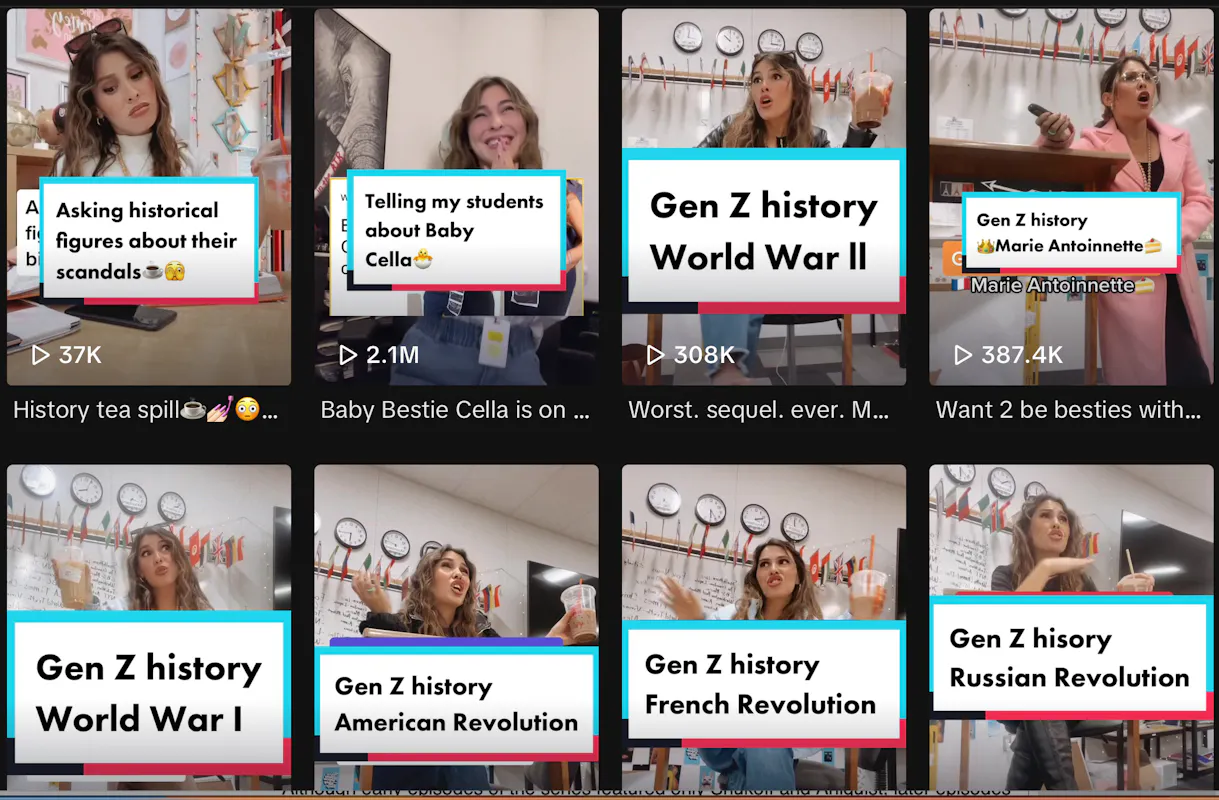Play the Gen Z history American Revolution video
This screenshot has width=1219, height=800.
[456, 627]
